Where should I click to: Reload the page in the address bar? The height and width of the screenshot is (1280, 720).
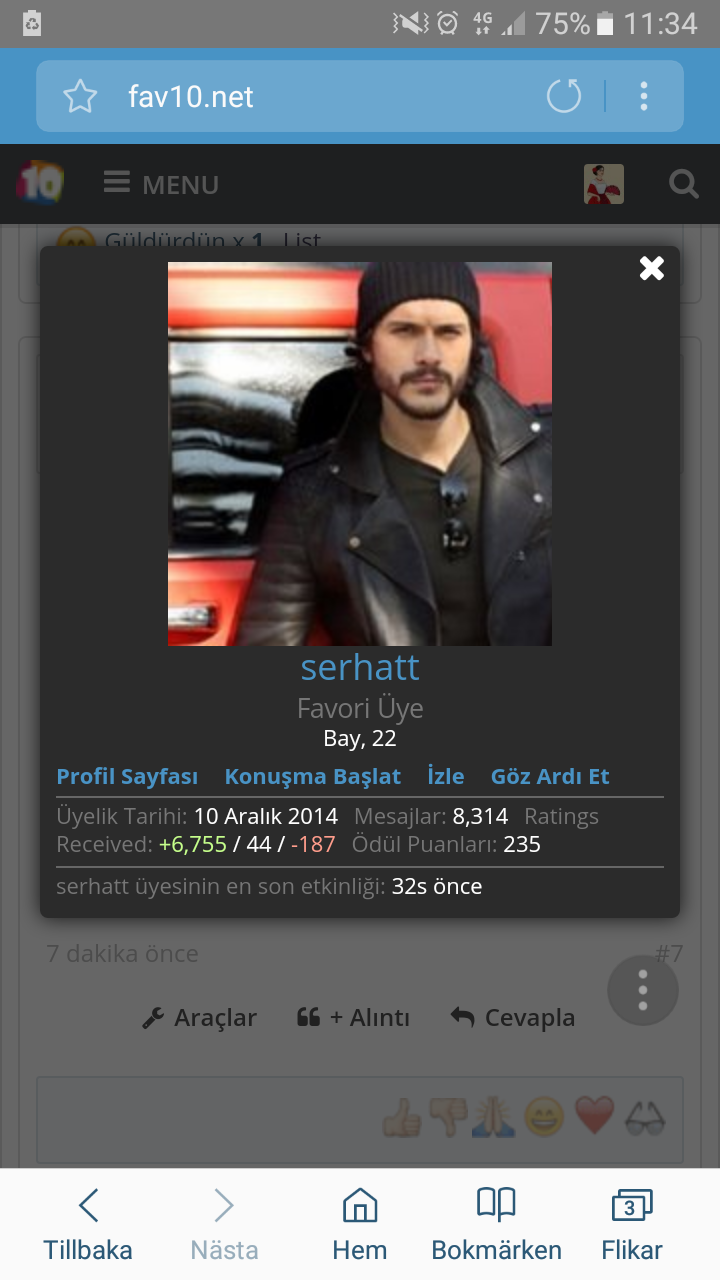pos(564,96)
